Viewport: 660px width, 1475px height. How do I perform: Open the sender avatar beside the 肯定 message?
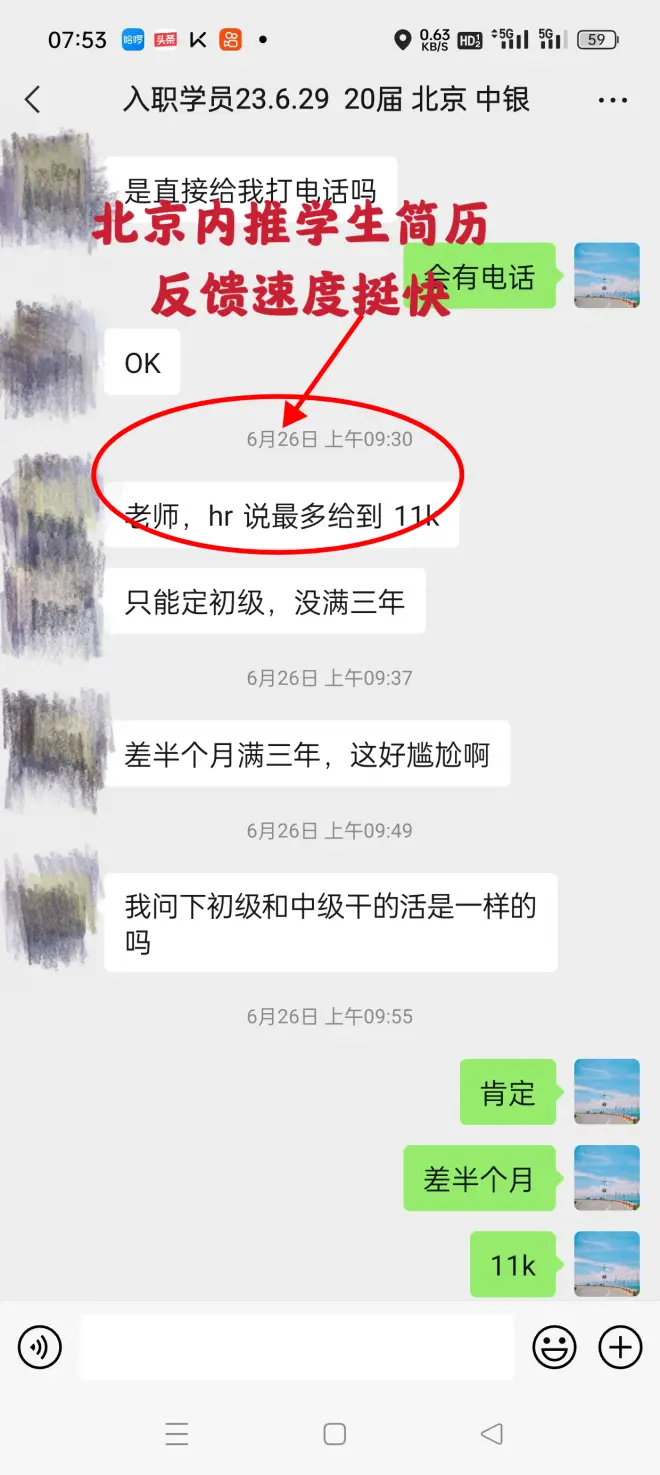607,1092
